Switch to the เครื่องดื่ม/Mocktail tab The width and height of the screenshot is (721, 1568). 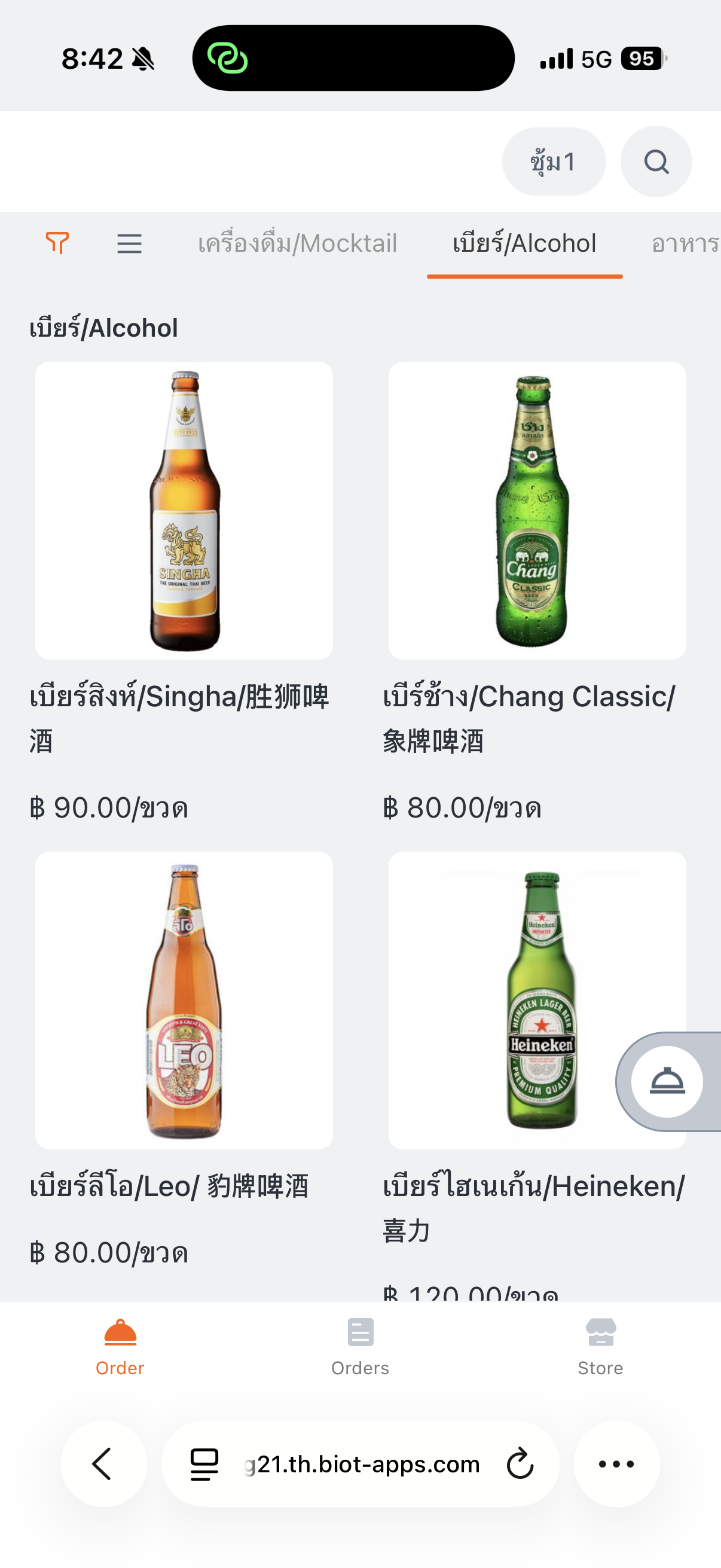(298, 243)
